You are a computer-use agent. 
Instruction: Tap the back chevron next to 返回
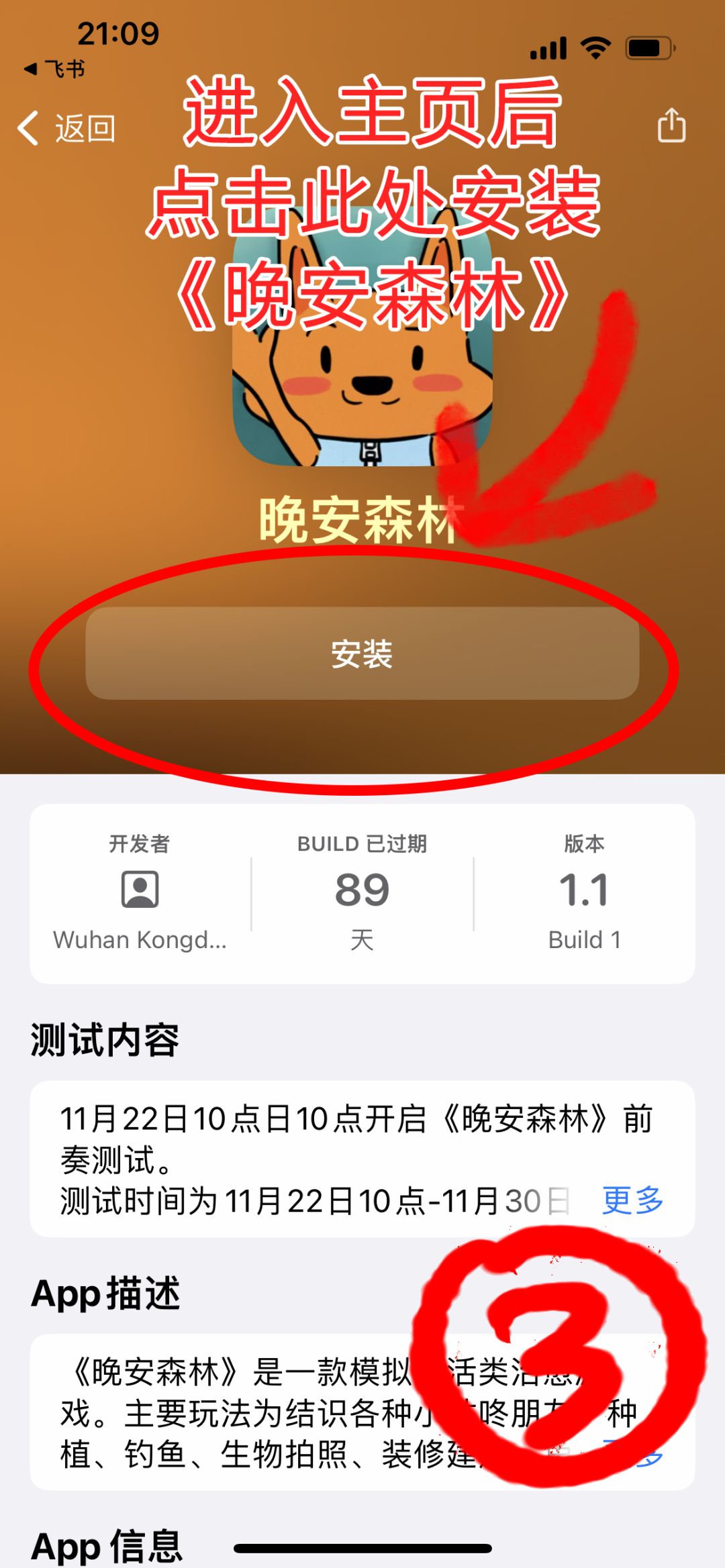tap(28, 127)
